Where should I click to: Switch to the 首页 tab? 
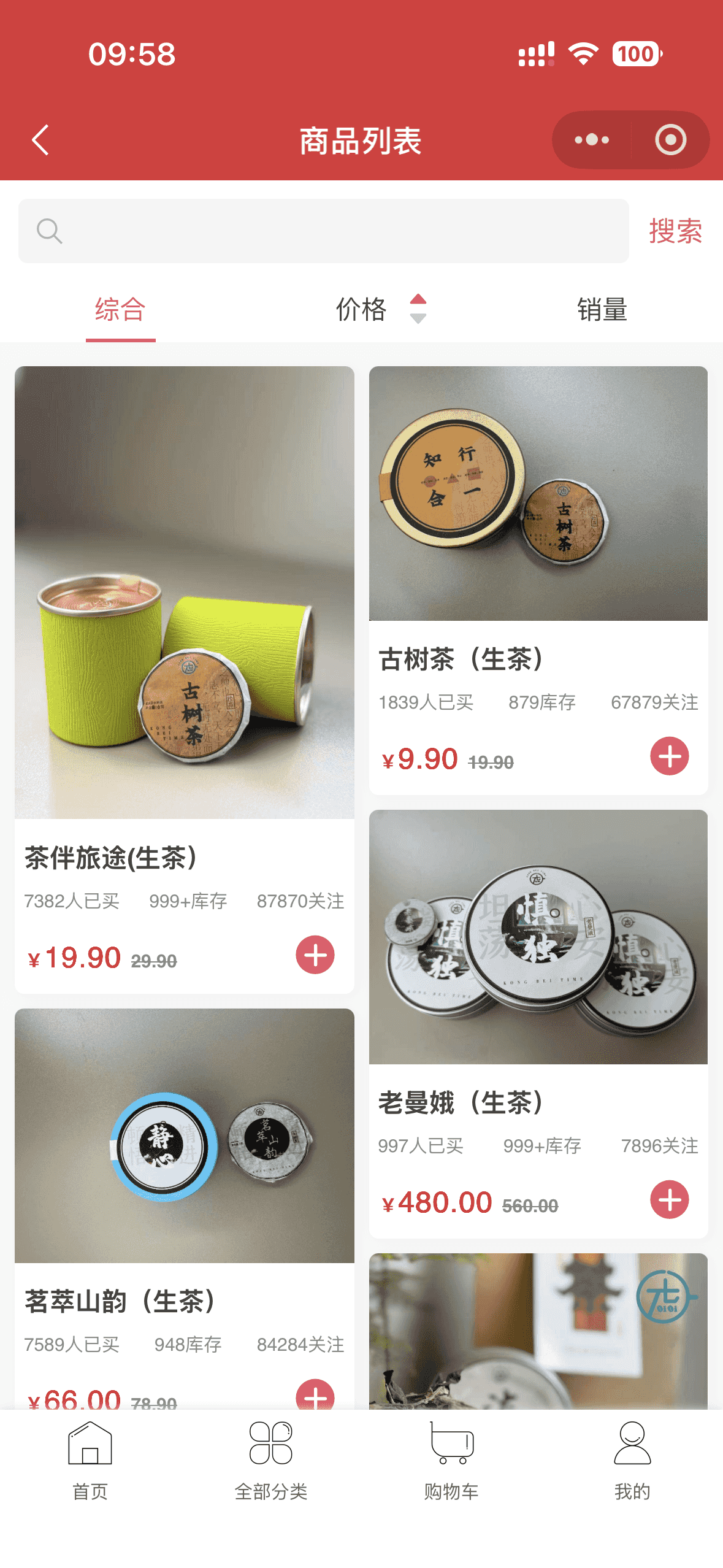point(90,1461)
